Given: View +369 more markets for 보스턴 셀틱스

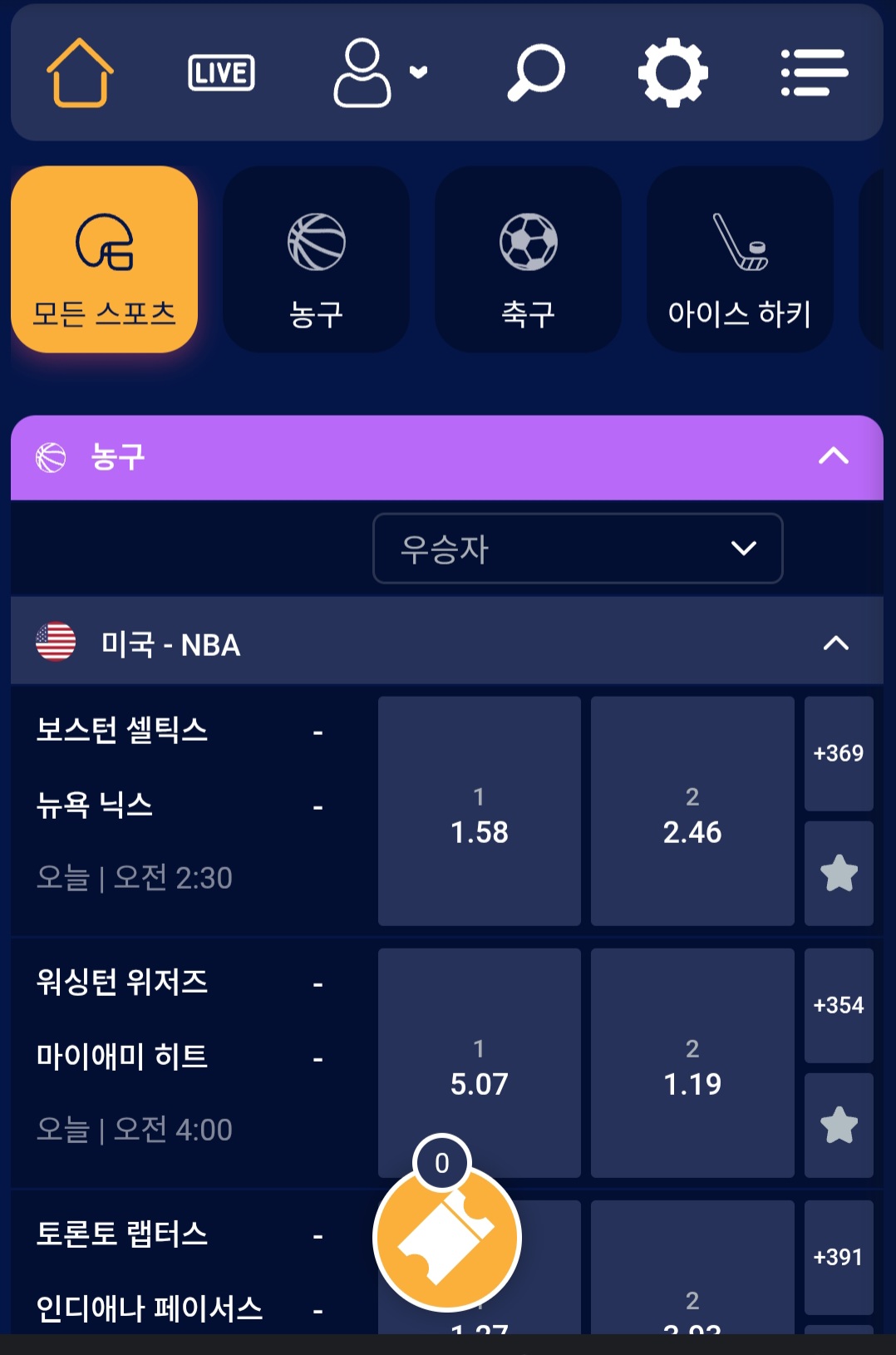Looking at the screenshot, I should tap(839, 753).
